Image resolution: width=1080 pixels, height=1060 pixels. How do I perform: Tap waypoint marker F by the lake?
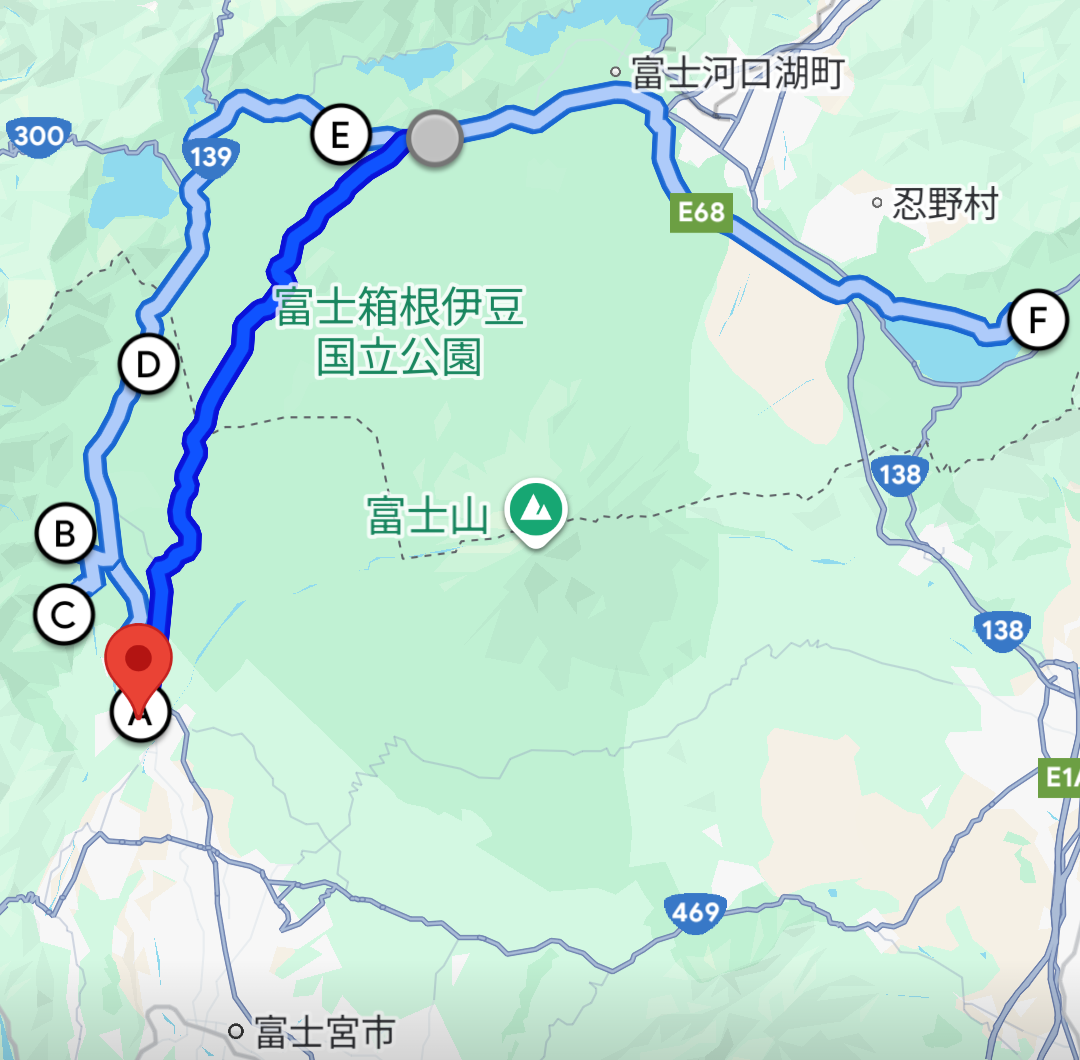(1037, 322)
